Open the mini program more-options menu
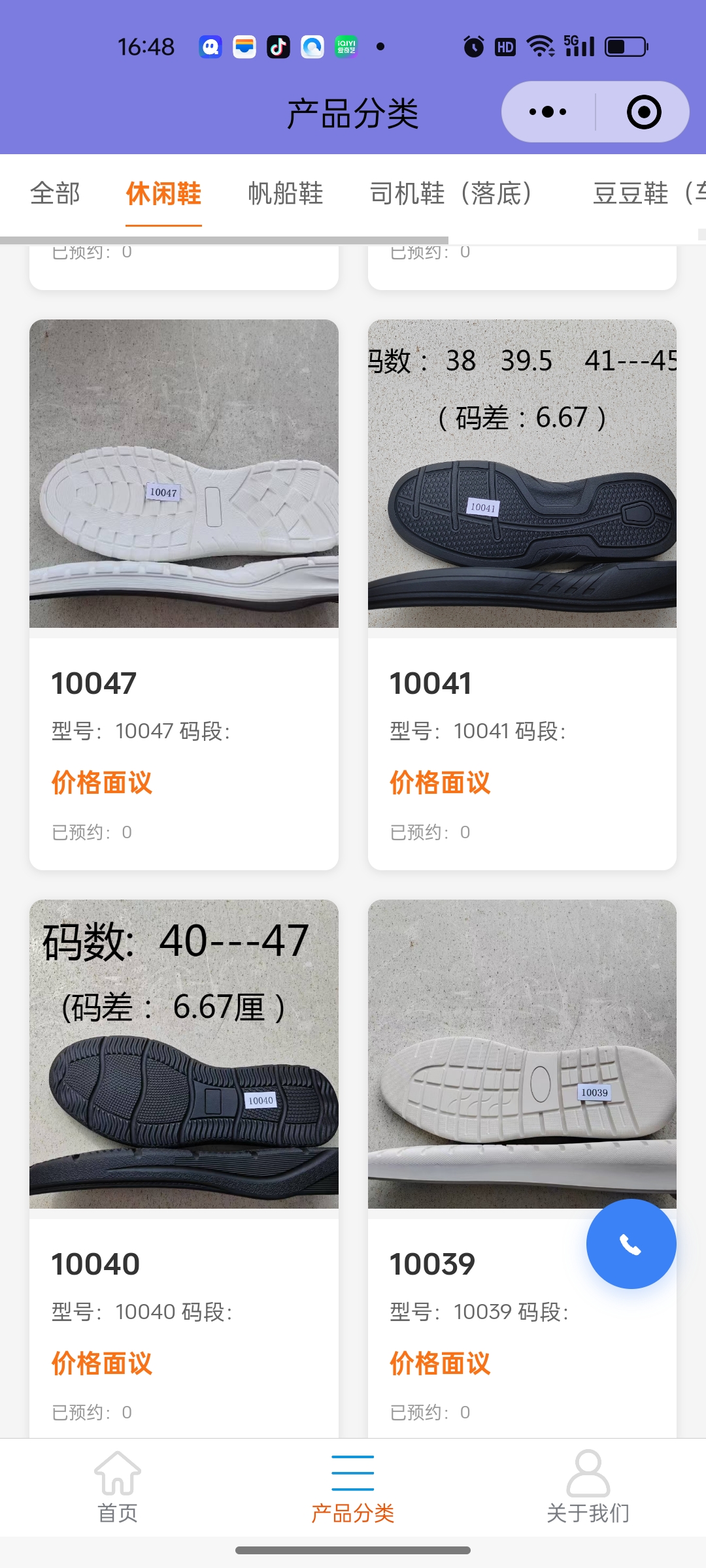706x1568 pixels. [548, 112]
